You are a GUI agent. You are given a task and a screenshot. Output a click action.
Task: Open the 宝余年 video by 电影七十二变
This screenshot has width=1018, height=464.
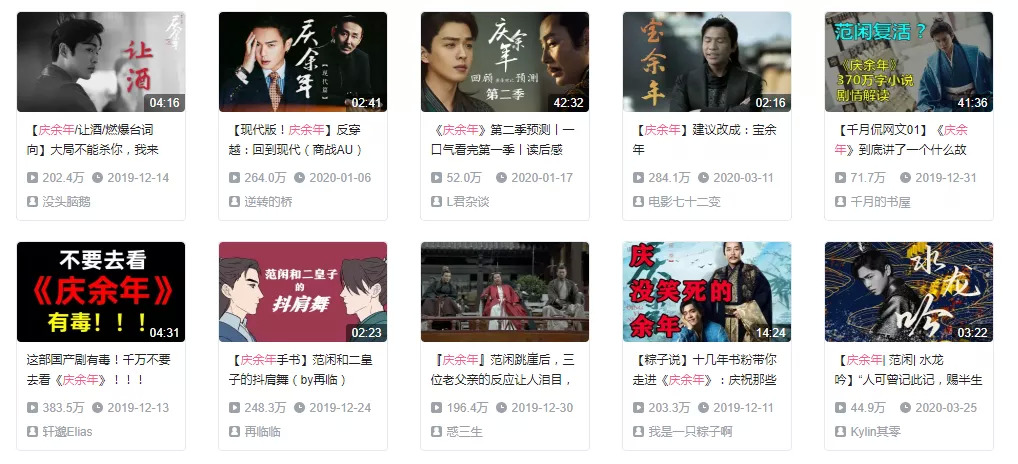[x=706, y=62]
